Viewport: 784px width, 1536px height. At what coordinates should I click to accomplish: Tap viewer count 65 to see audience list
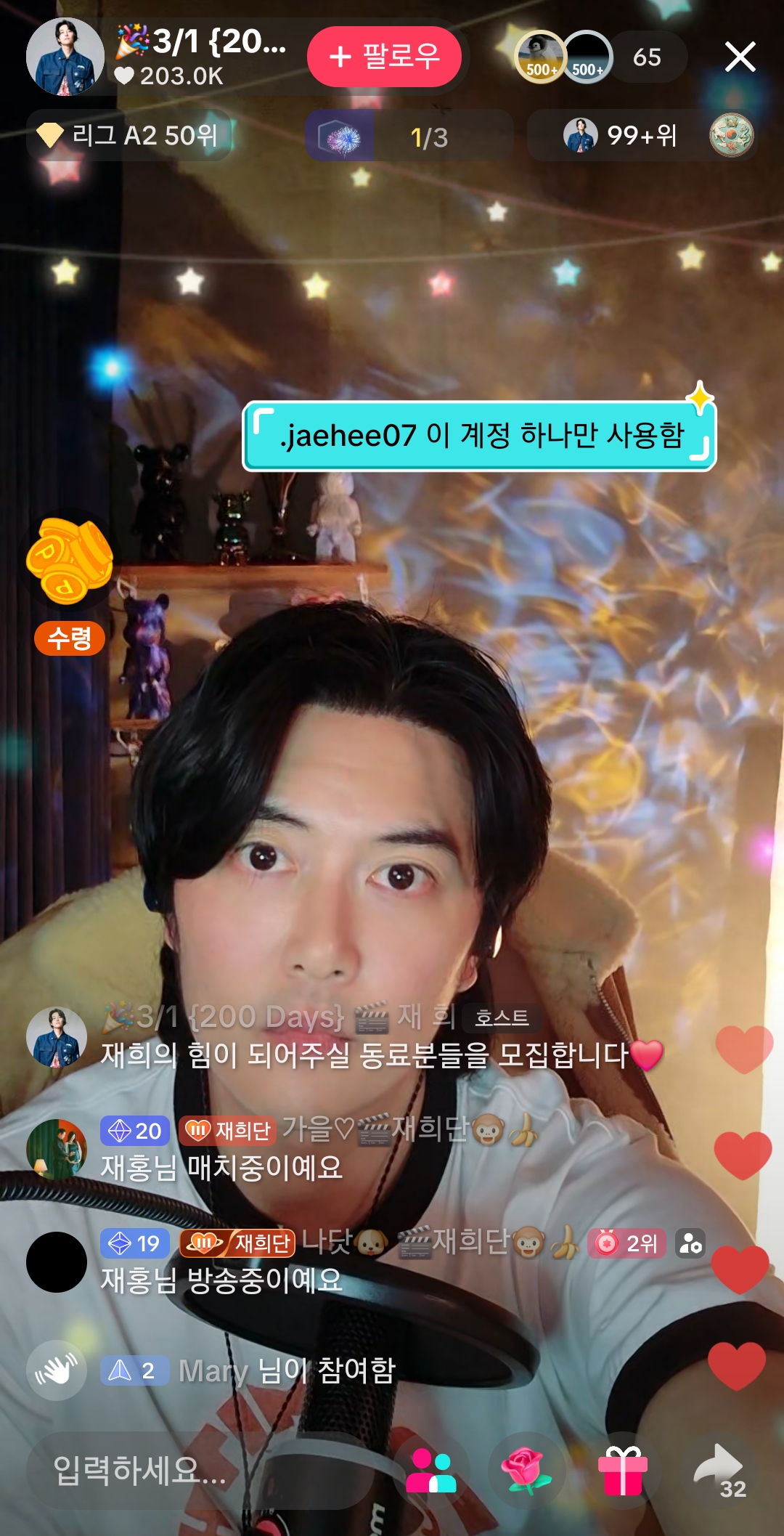click(646, 58)
